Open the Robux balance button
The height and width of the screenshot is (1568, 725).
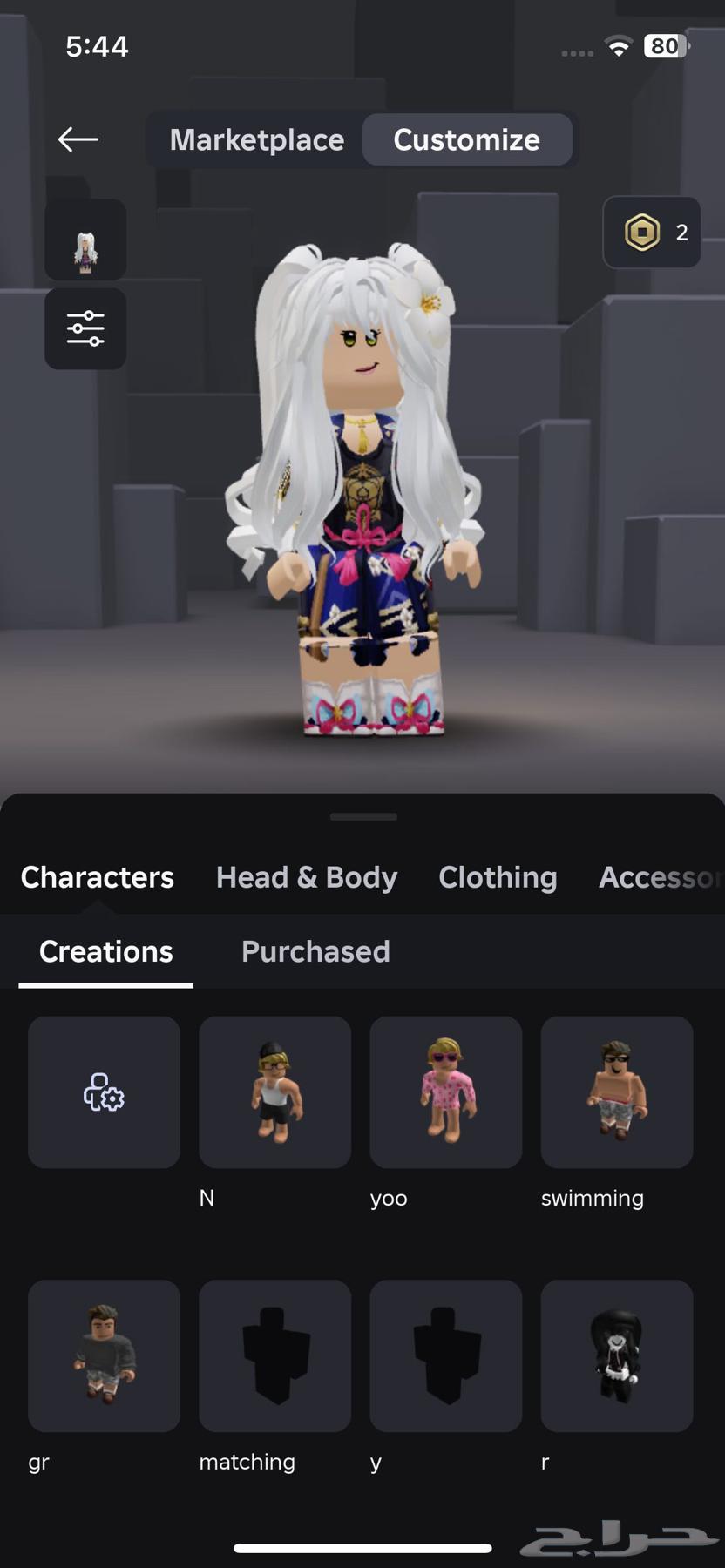pyautogui.click(x=652, y=233)
